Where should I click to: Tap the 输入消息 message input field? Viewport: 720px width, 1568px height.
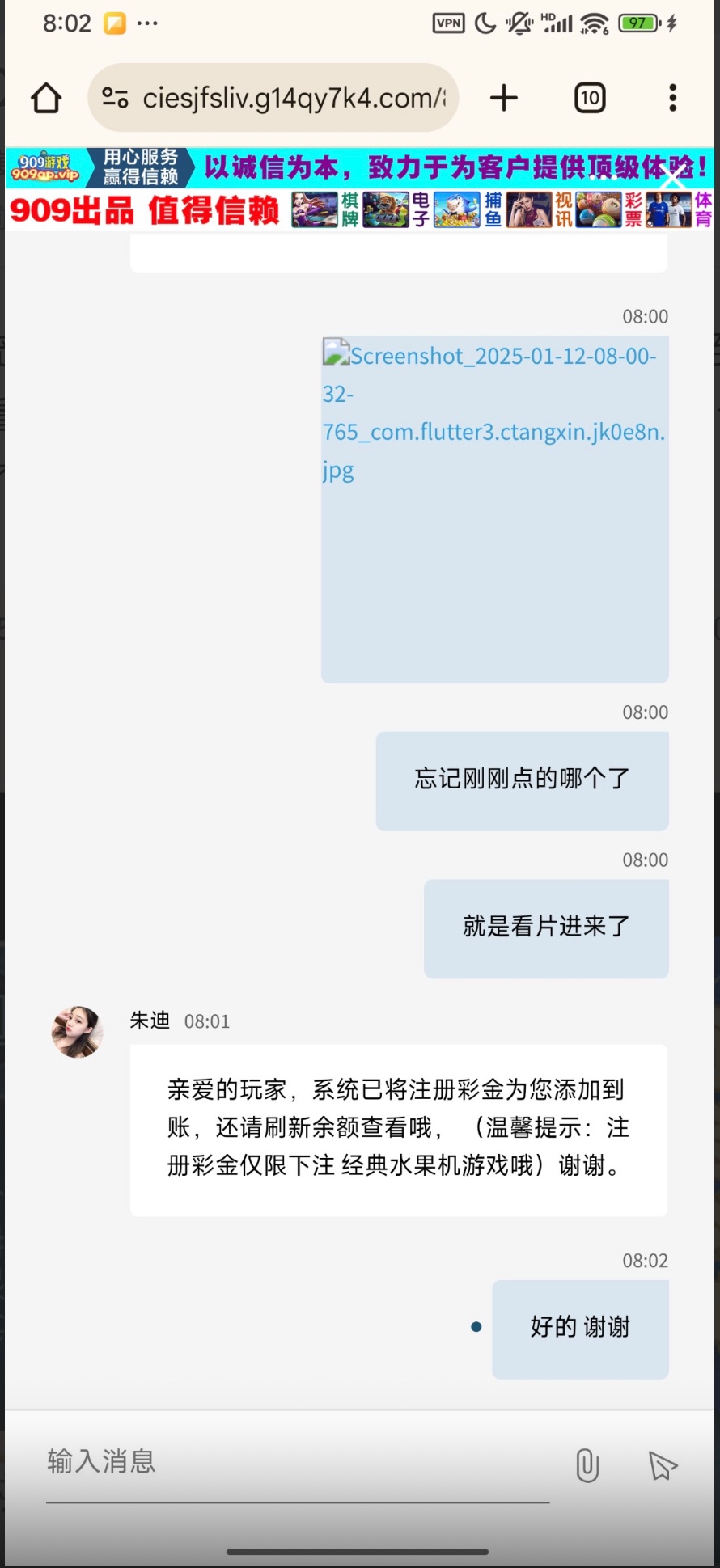pos(296,1462)
